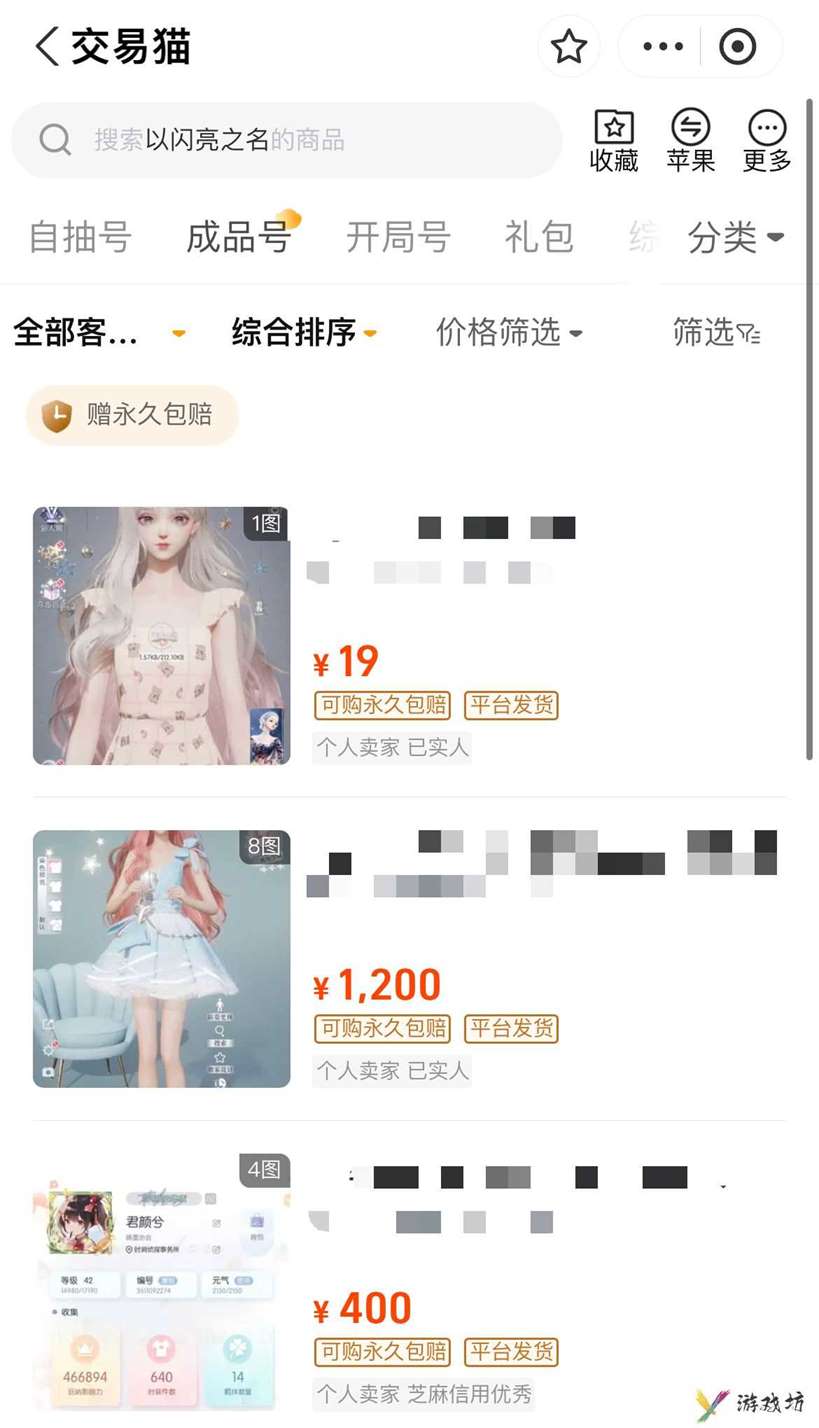Expand the 全部客户端 filter dropdown

coord(98,333)
